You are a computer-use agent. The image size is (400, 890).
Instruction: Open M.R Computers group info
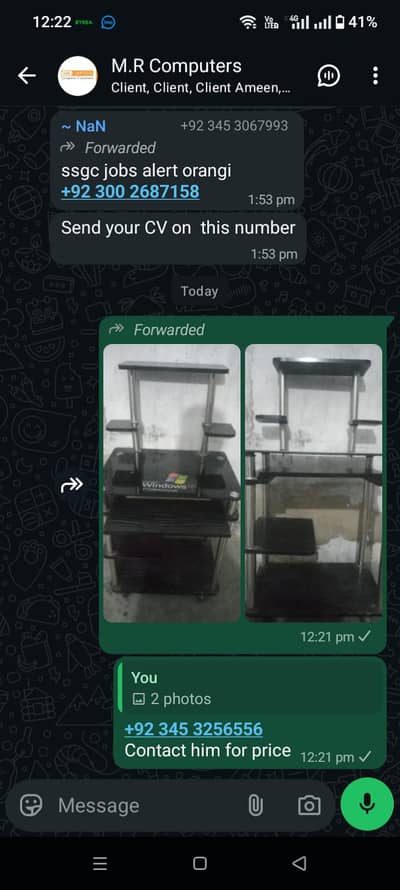pyautogui.click(x=201, y=75)
